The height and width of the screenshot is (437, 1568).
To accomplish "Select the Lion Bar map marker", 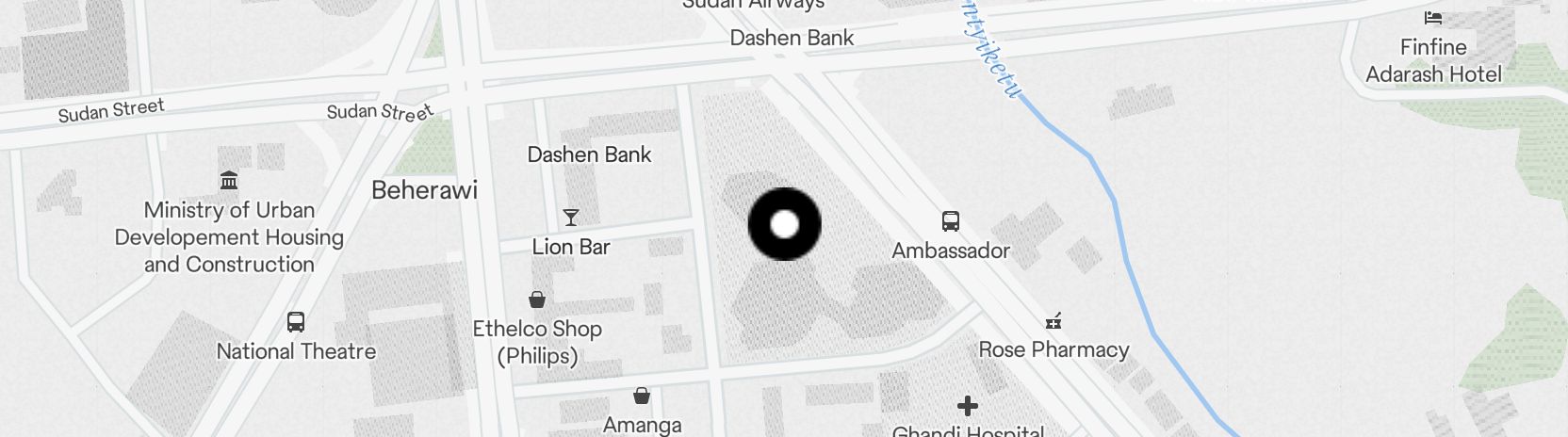I will click(571, 218).
